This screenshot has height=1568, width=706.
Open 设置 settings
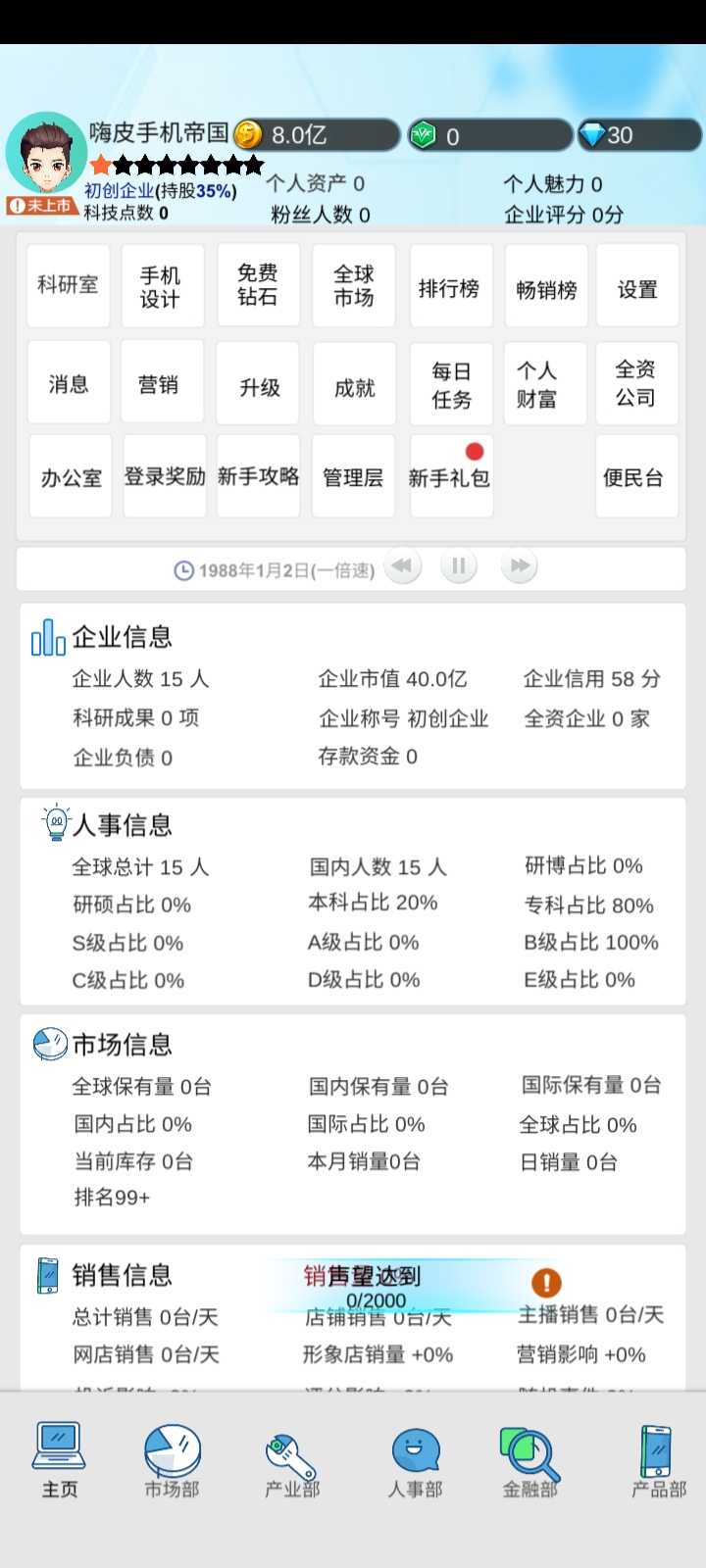pos(637,287)
